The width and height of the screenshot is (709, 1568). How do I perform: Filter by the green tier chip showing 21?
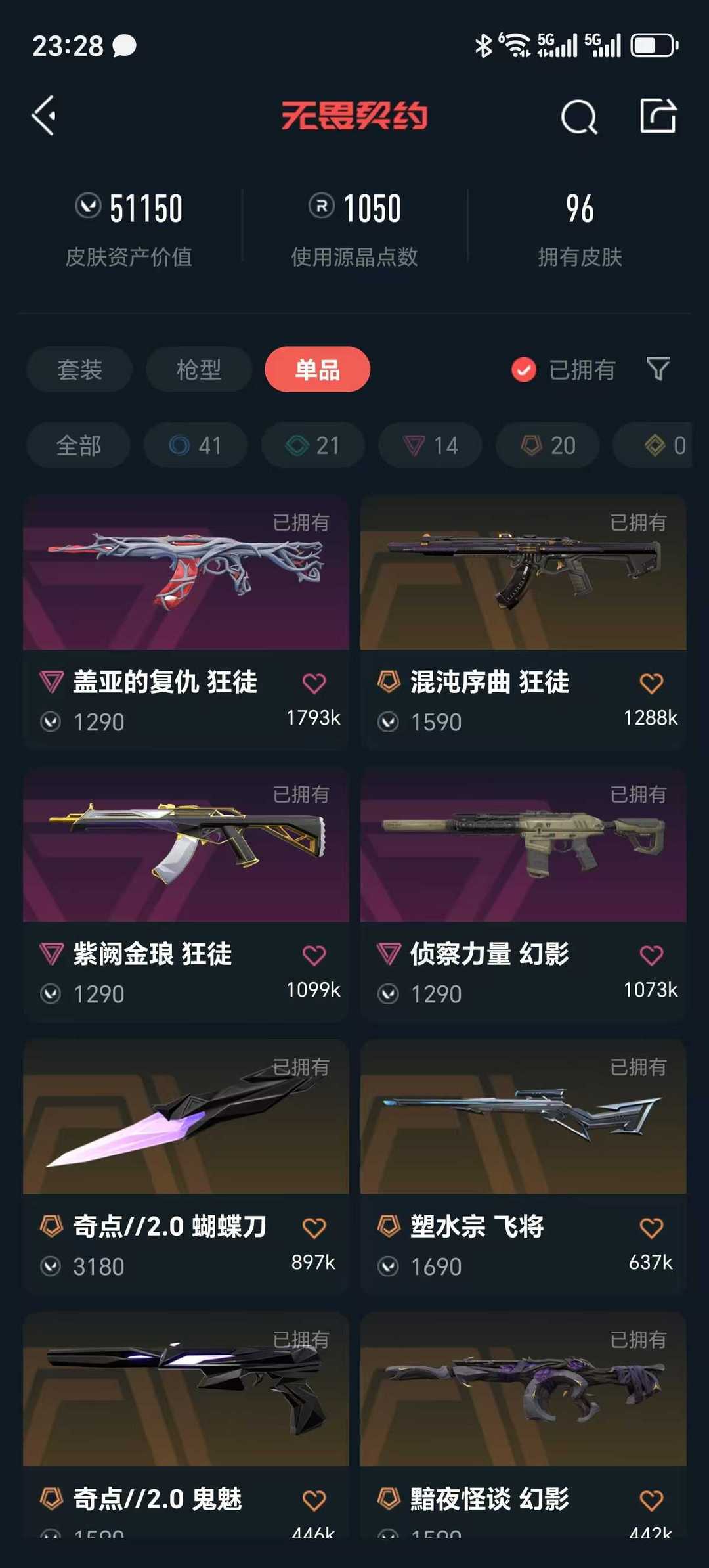point(313,445)
